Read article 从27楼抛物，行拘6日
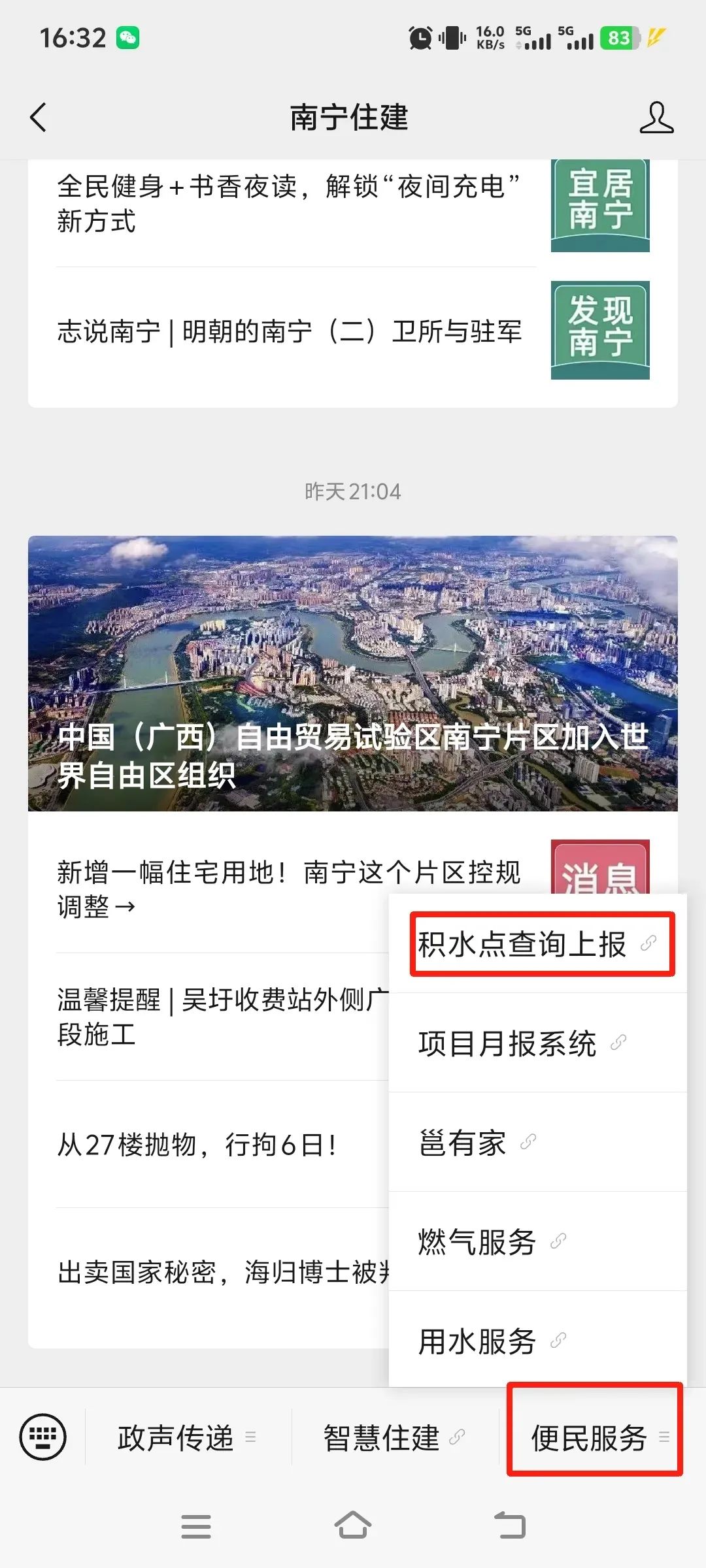The width and height of the screenshot is (706, 1568). pyautogui.click(x=197, y=1145)
